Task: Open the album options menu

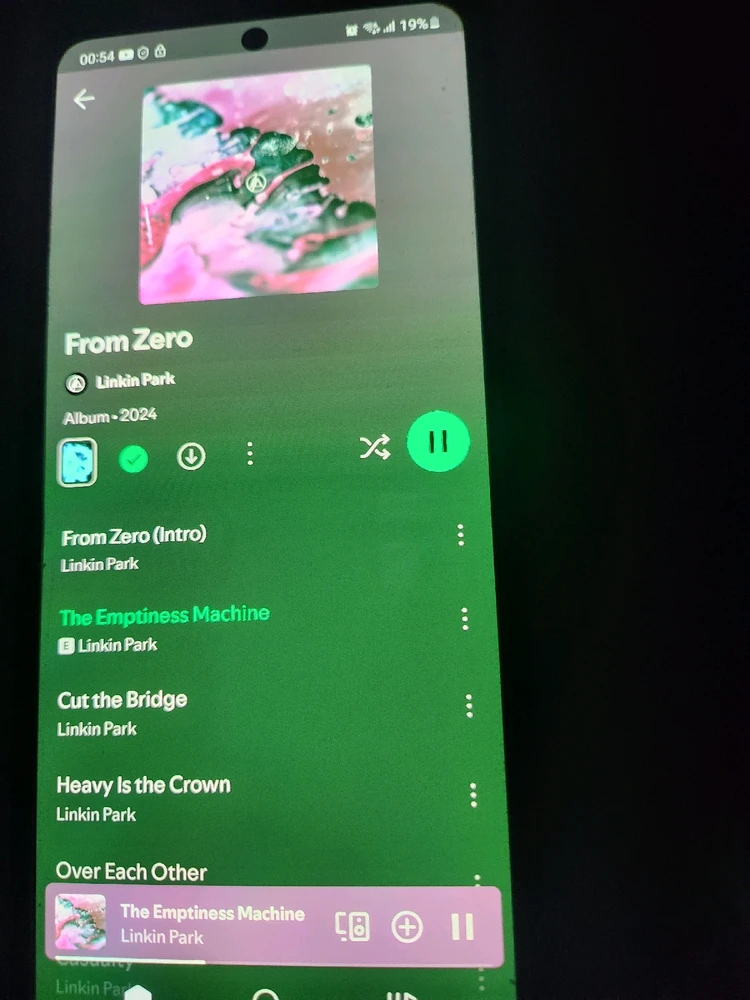Action: click(x=249, y=455)
